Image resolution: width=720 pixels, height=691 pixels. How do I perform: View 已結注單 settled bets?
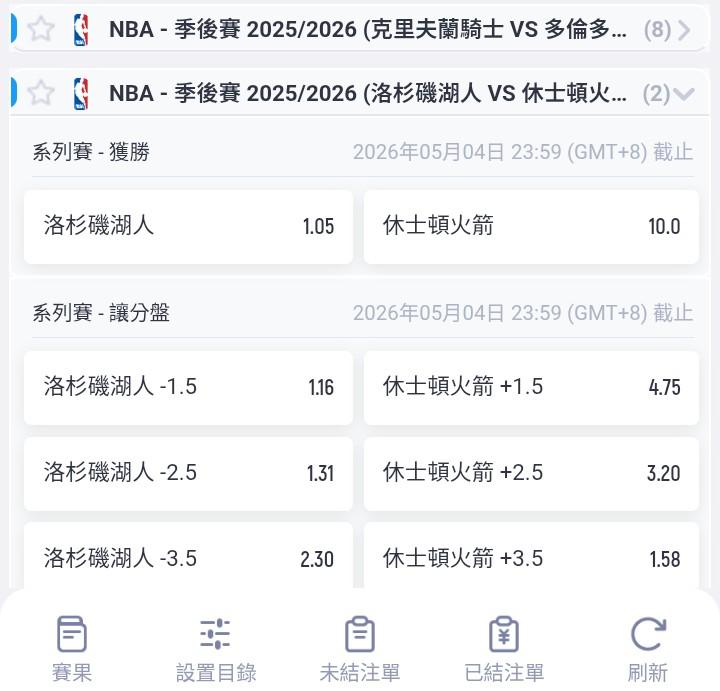(504, 649)
